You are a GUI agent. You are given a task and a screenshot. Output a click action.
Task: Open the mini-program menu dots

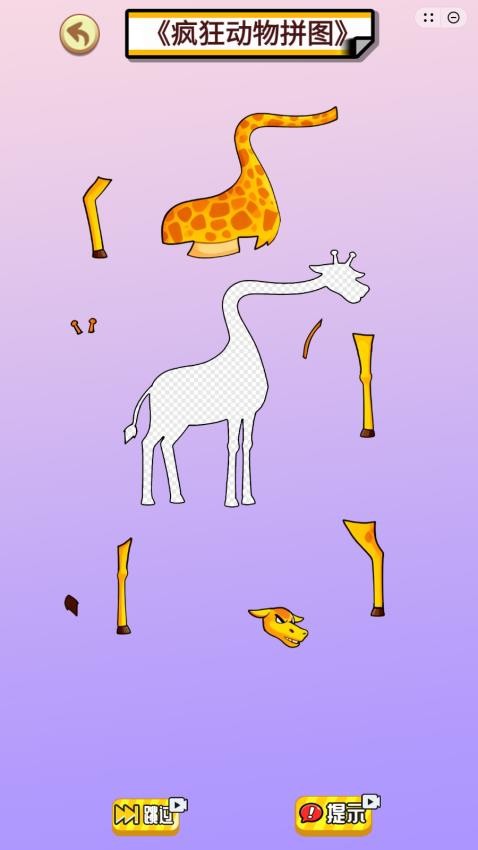pyautogui.click(x=429, y=18)
